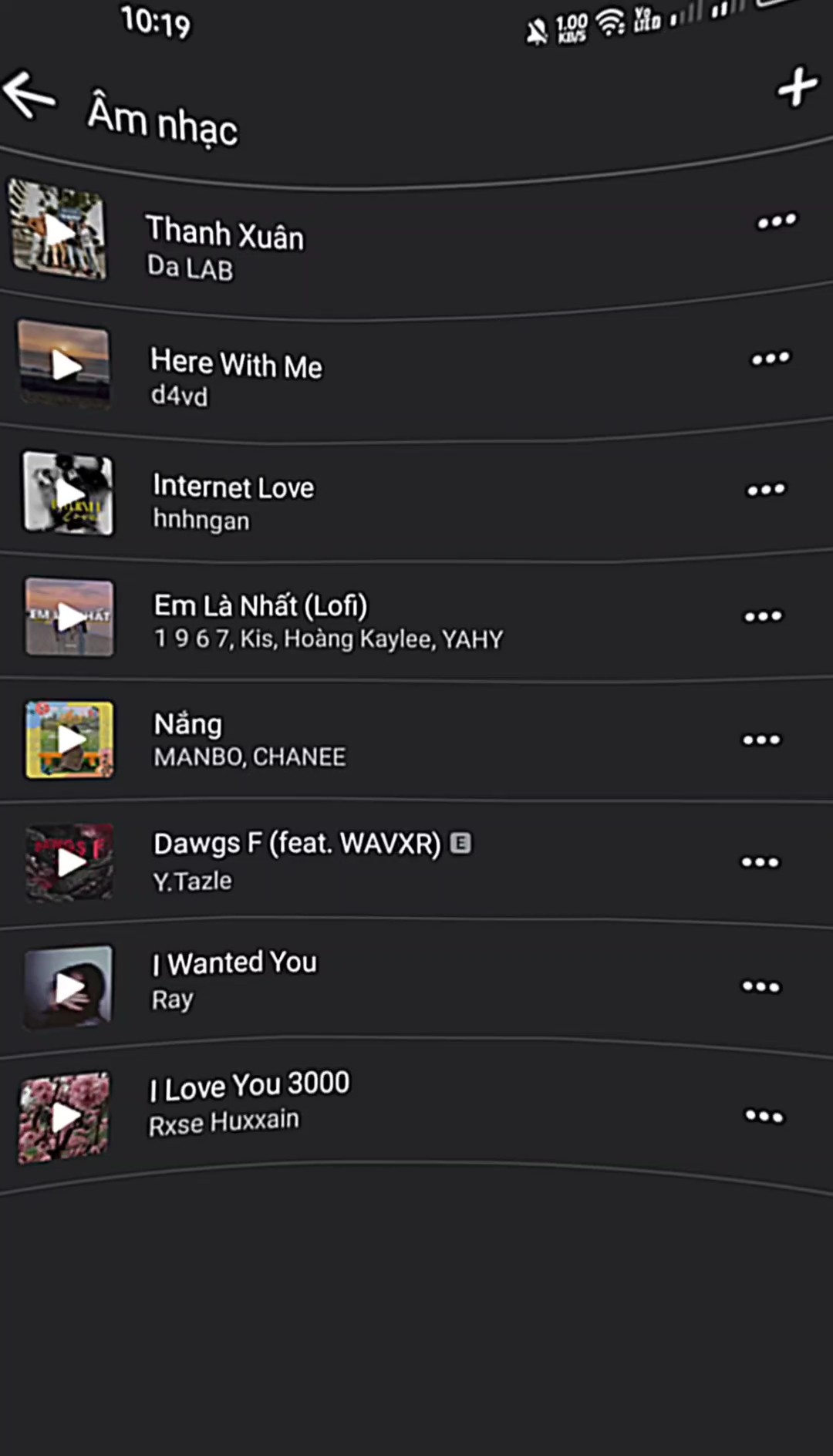833x1456 pixels.
Task: Play Dawgs F (feat. WAVXR) preview
Action: (70, 862)
